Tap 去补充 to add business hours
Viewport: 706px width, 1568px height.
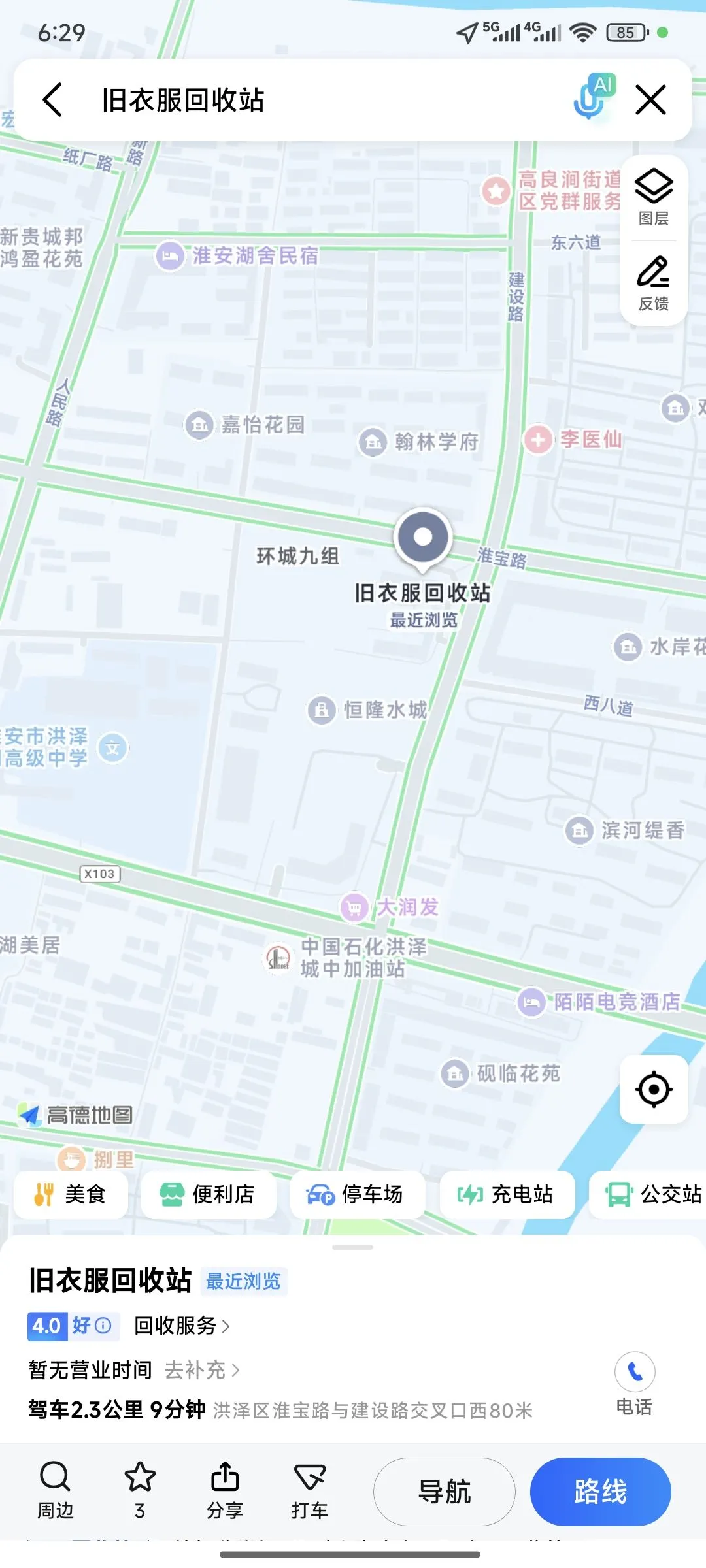201,1369
